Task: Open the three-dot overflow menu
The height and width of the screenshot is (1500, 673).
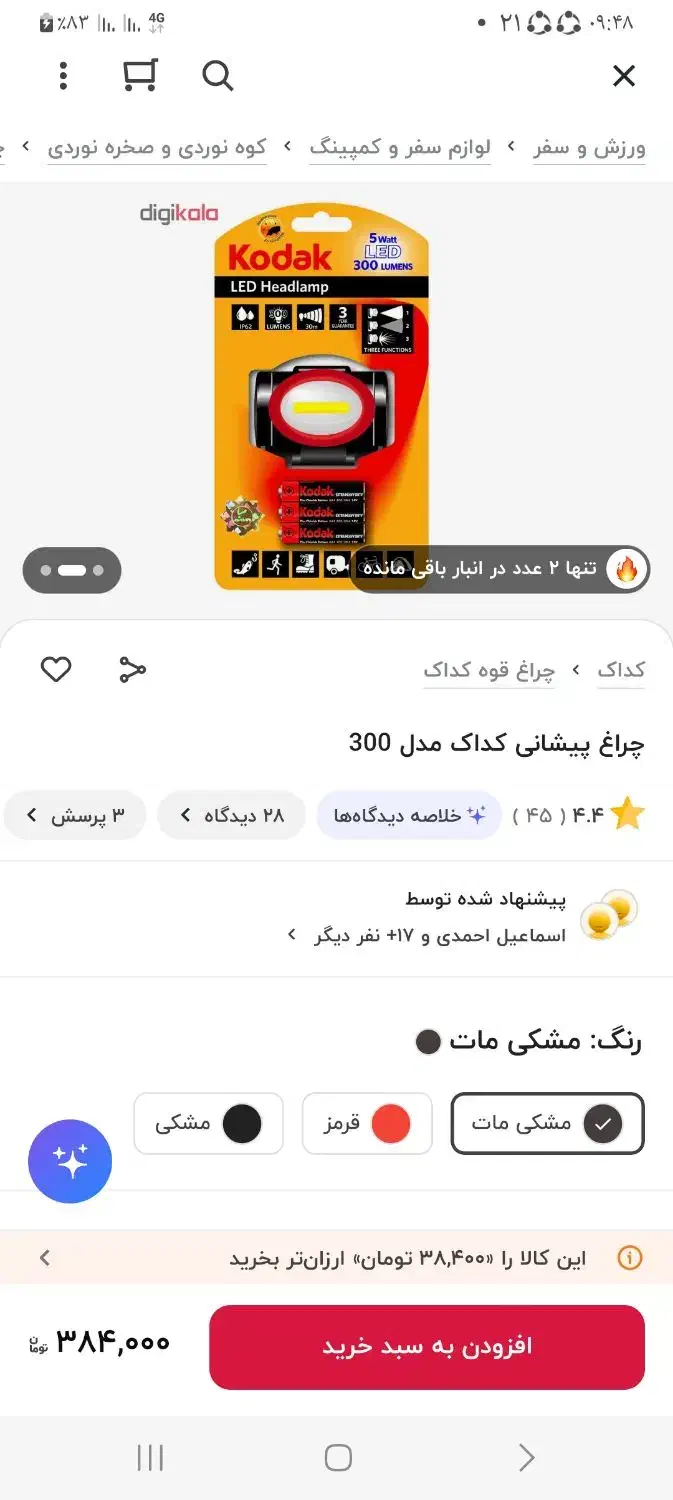Action: pyautogui.click(x=63, y=76)
